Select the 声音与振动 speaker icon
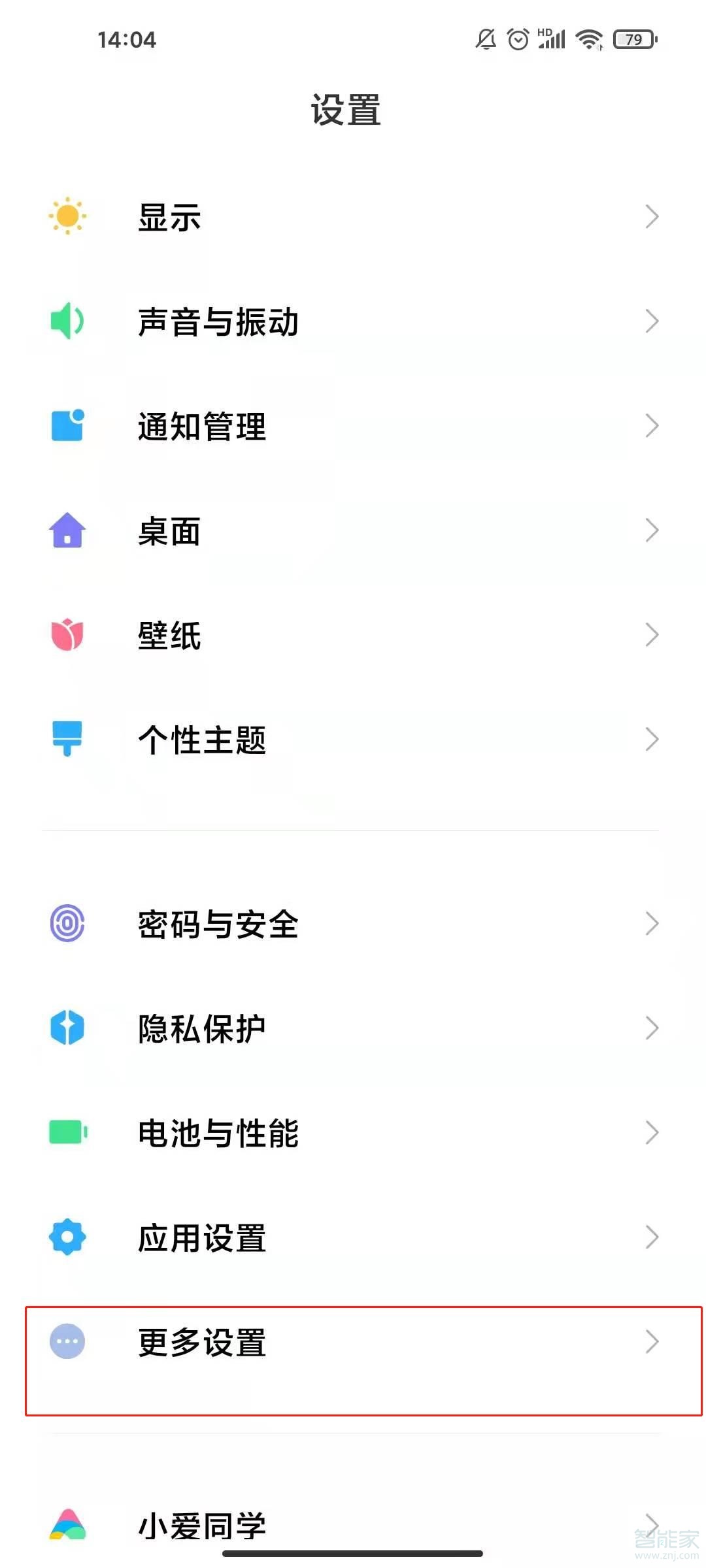The width and height of the screenshot is (706, 1568). (66, 321)
